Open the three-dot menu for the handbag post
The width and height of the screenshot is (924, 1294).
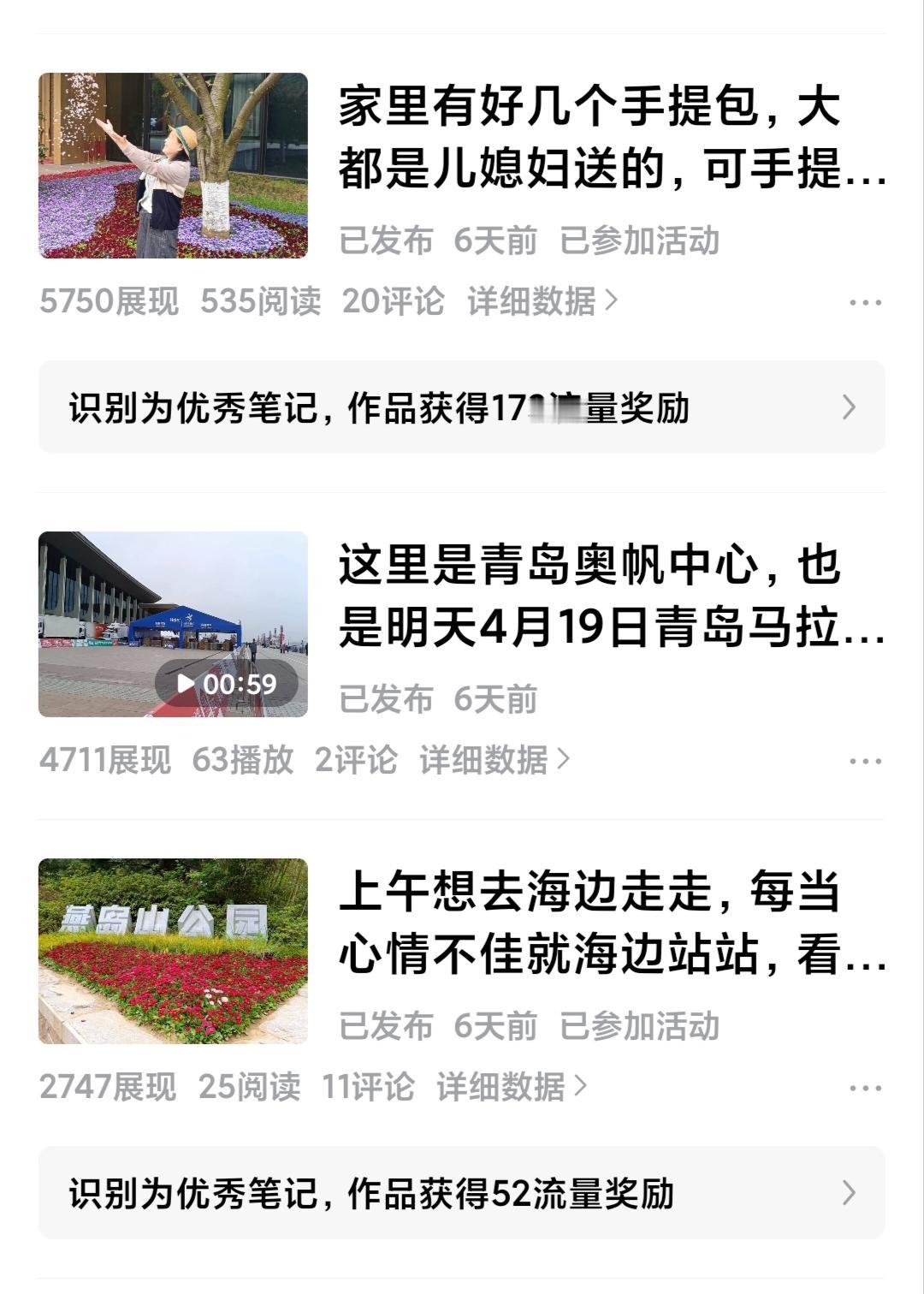pyautogui.click(x=865, y=303)
